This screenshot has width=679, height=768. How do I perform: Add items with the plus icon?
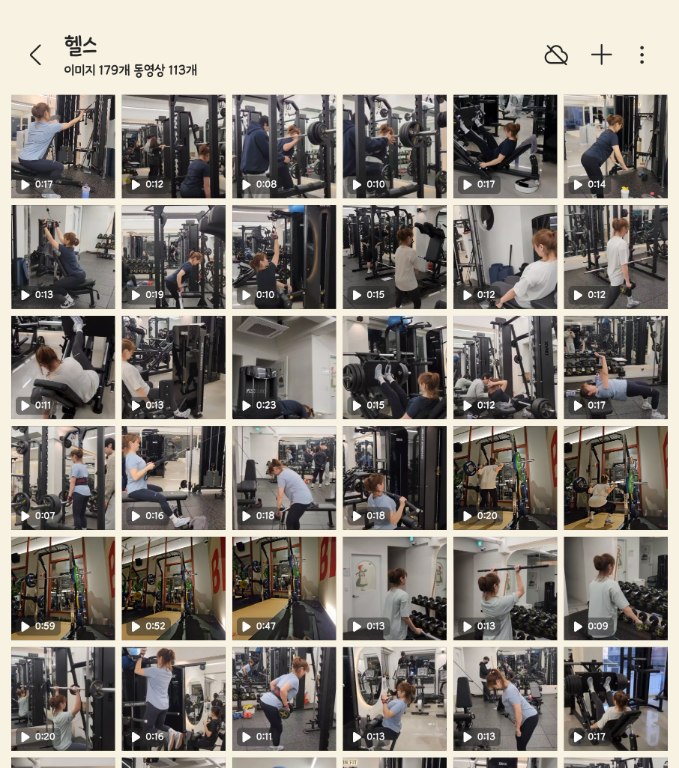(x=601, y=55)
